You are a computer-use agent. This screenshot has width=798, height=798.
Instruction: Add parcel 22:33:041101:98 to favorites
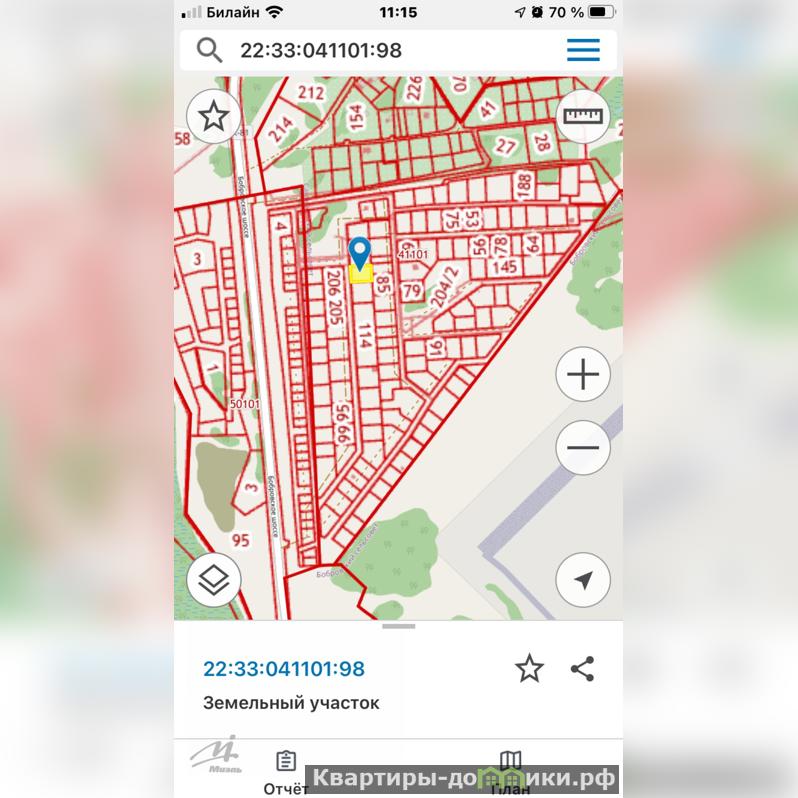529,669
